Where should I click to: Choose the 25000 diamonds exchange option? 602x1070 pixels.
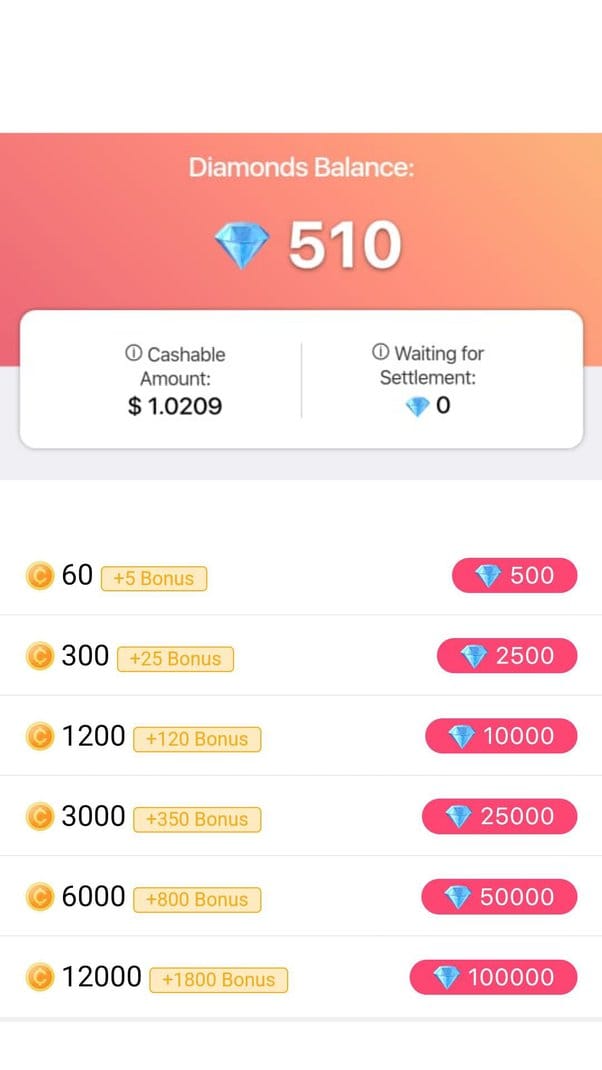tap(499, 816)
